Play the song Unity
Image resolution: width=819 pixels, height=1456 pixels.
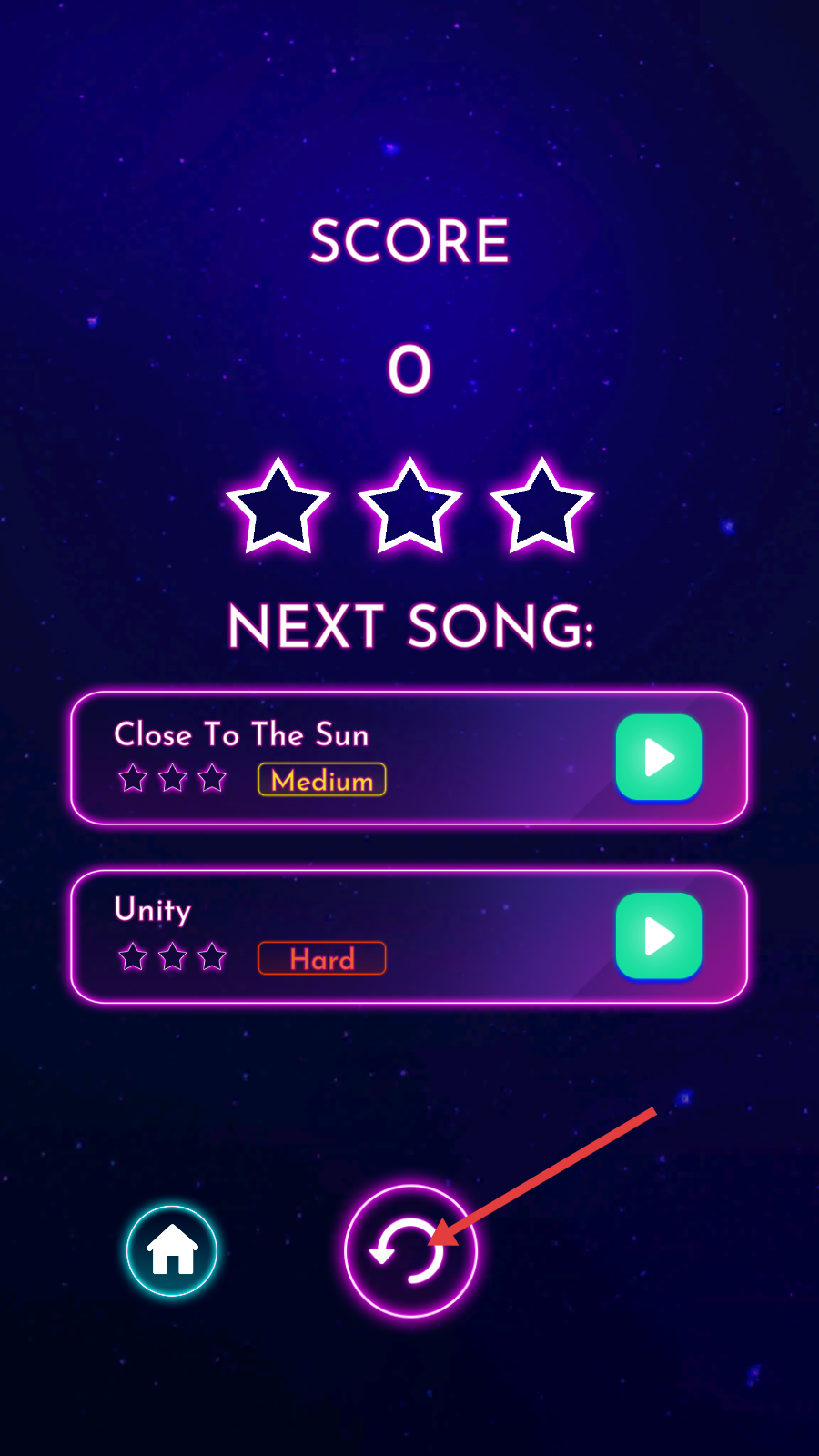click(x=658, y=935)
